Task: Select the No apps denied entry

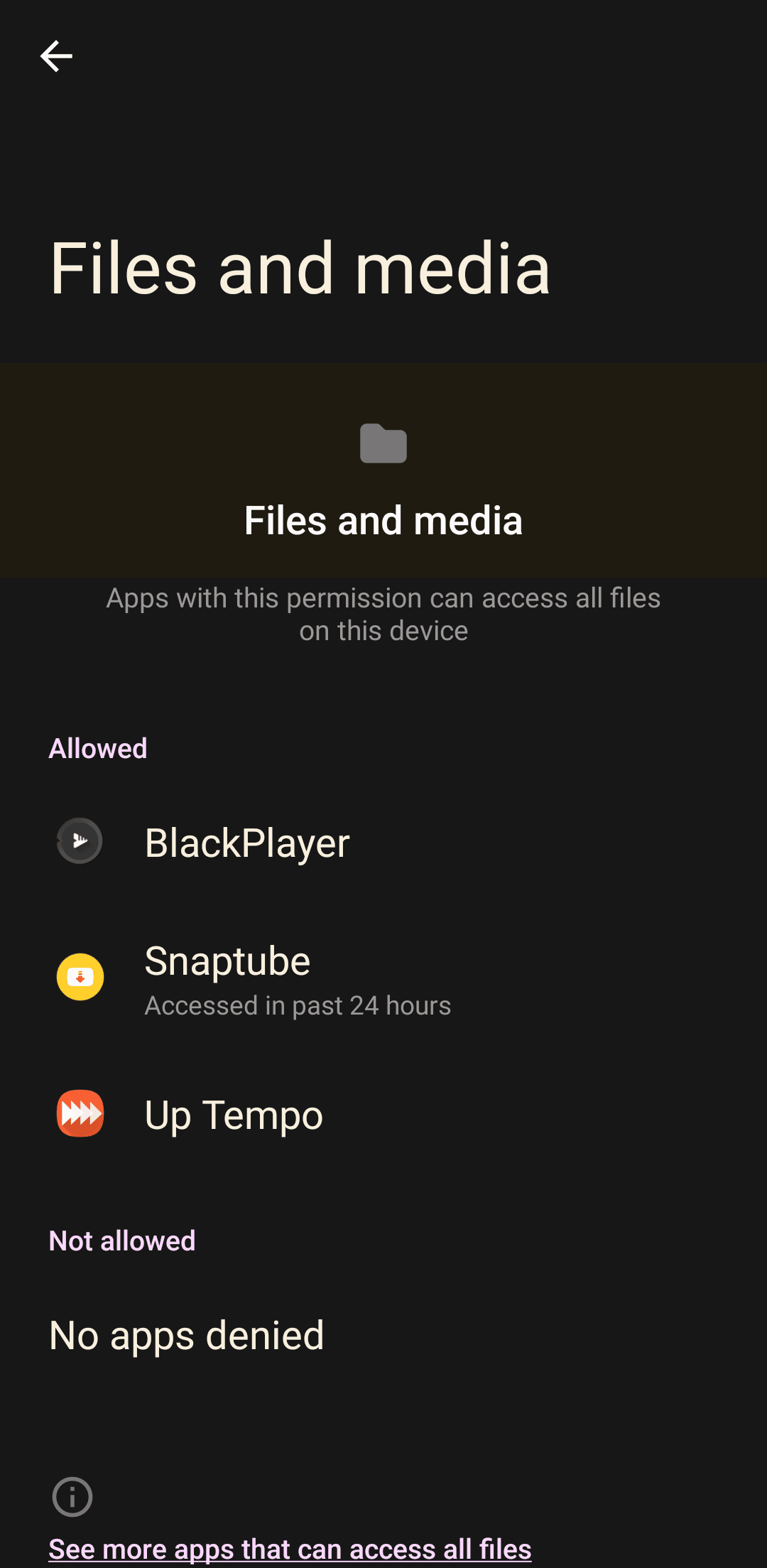Action: [x=185, y=1335]
